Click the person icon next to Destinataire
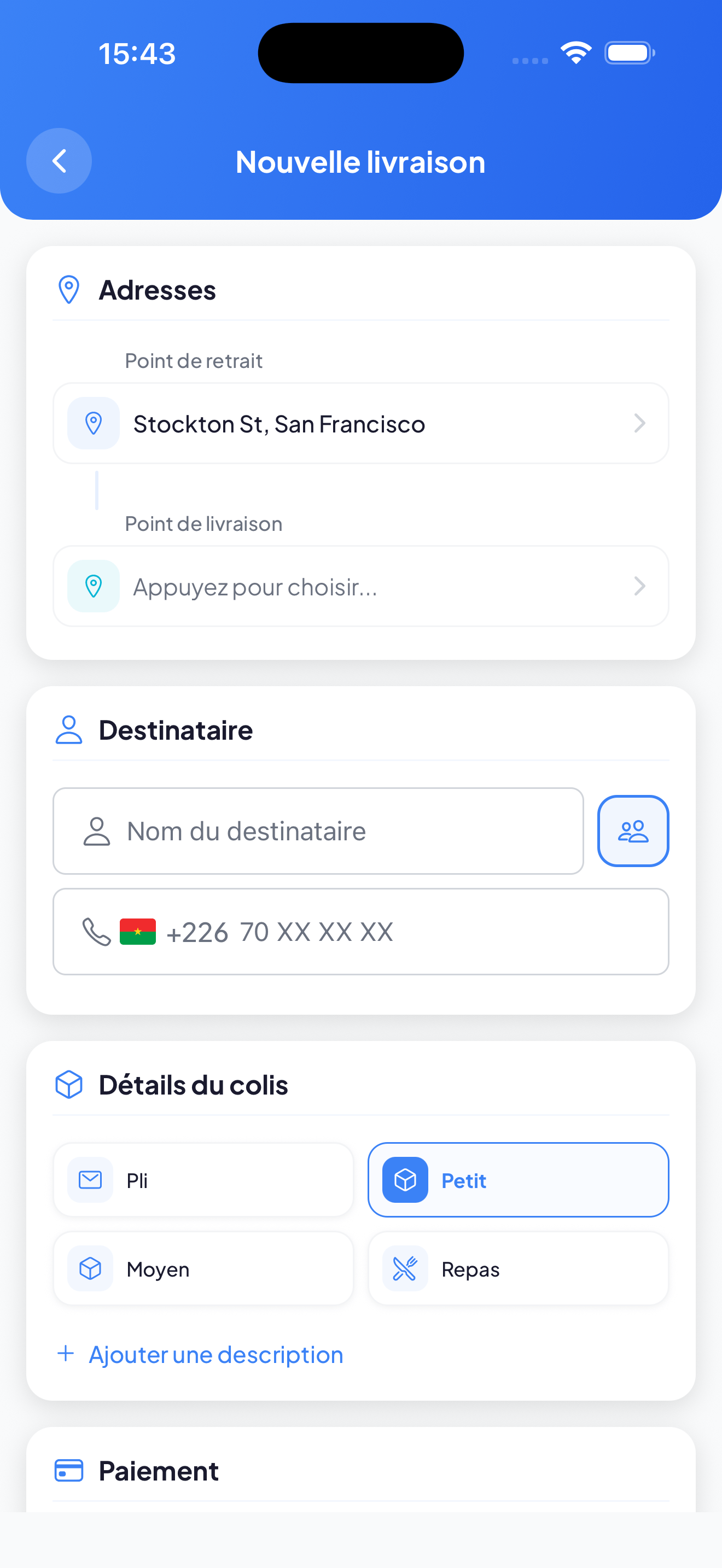 (69, 730)
